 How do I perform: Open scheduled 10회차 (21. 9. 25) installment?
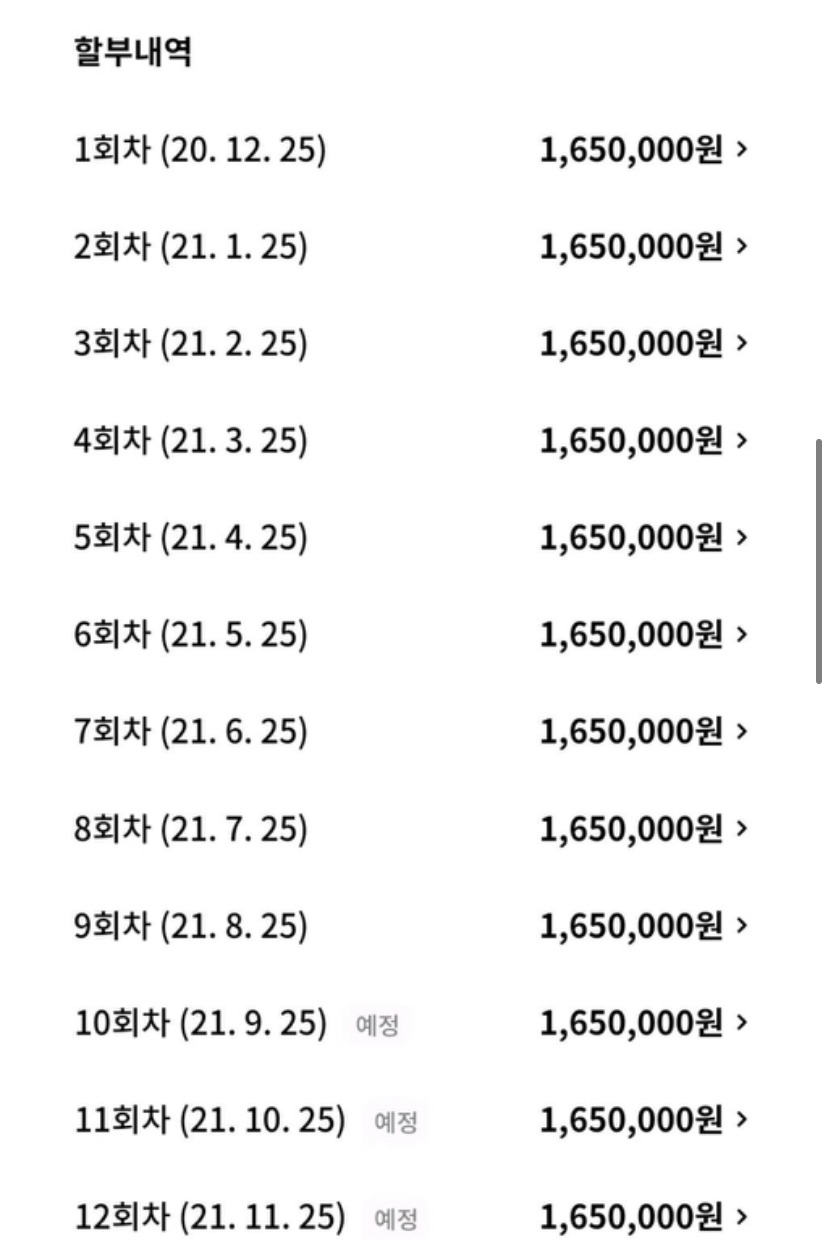click(410, 1024)
